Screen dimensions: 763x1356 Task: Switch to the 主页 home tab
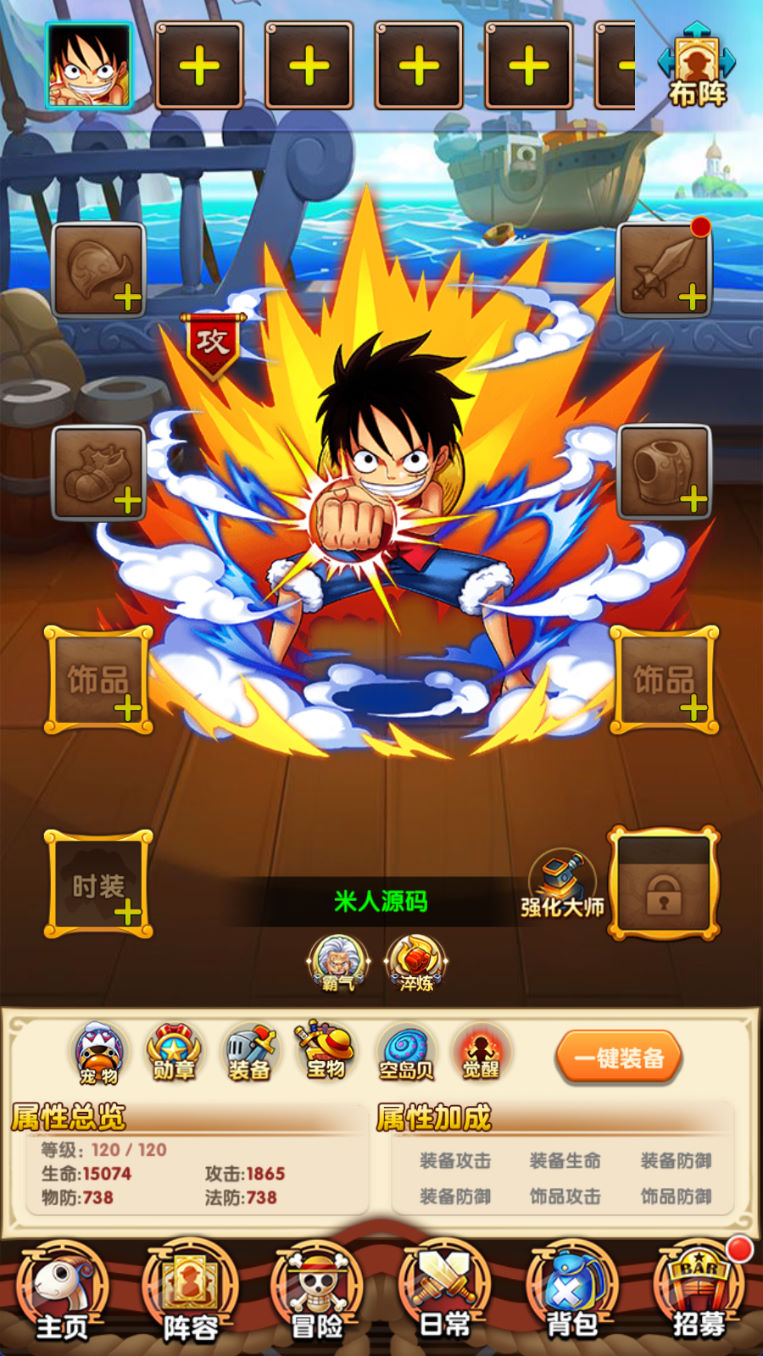pyautogui.click(x=62, y=1297)
